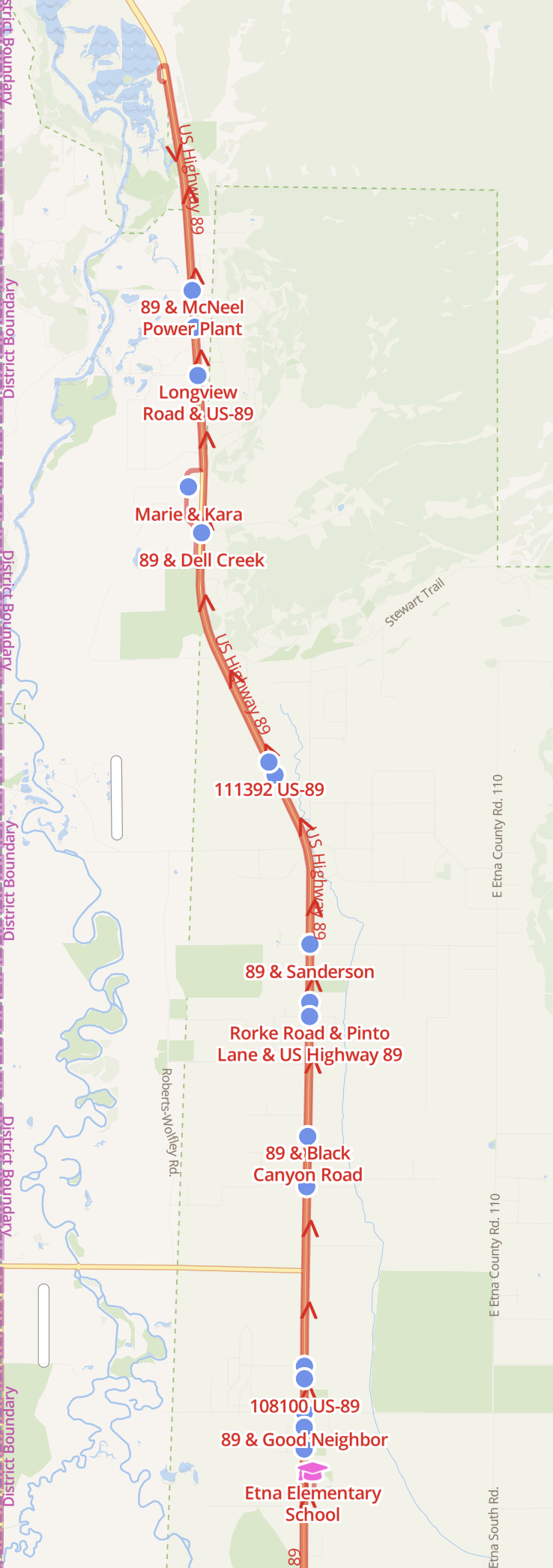Tap the 111392 US-89 stop marker
Image resolution: width=553 pixels, height=1568 pixels.
269,762
